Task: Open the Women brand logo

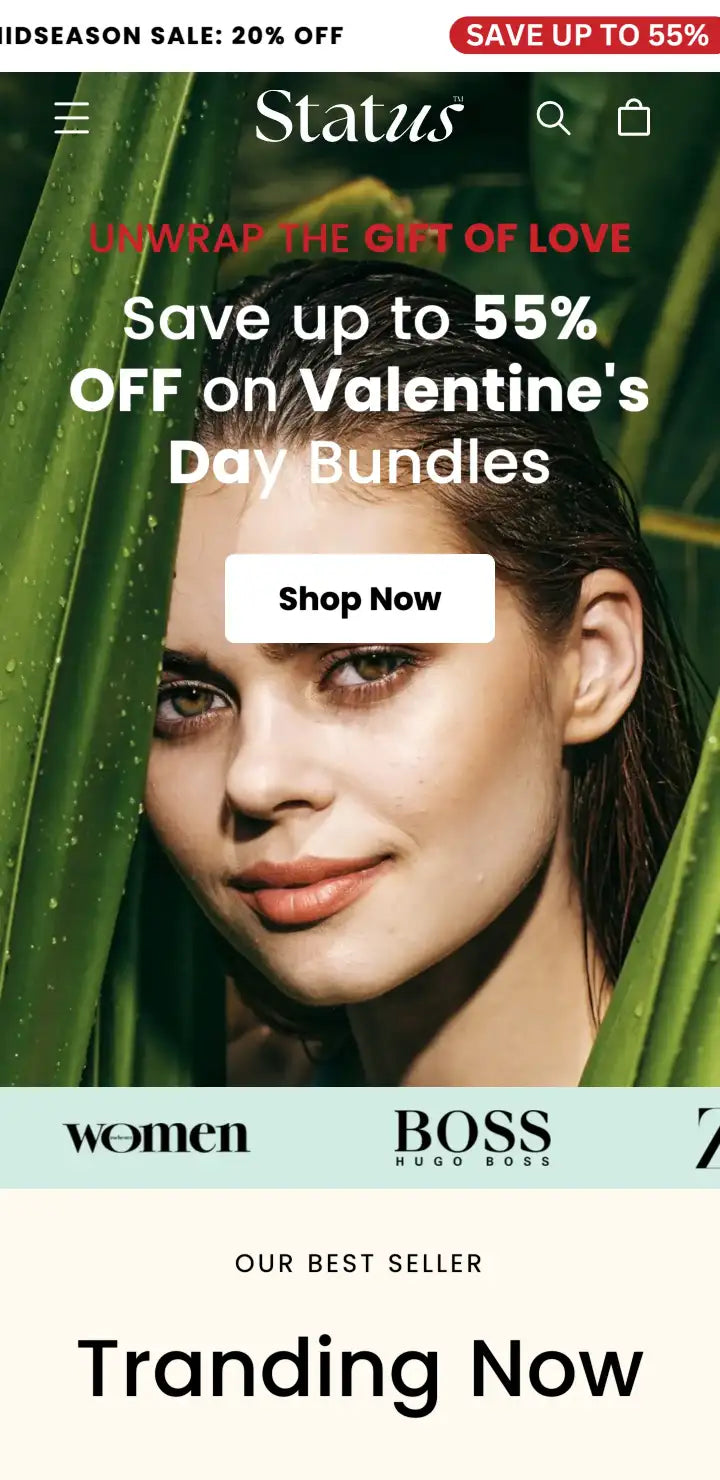Action: (x=157, y=1137)
